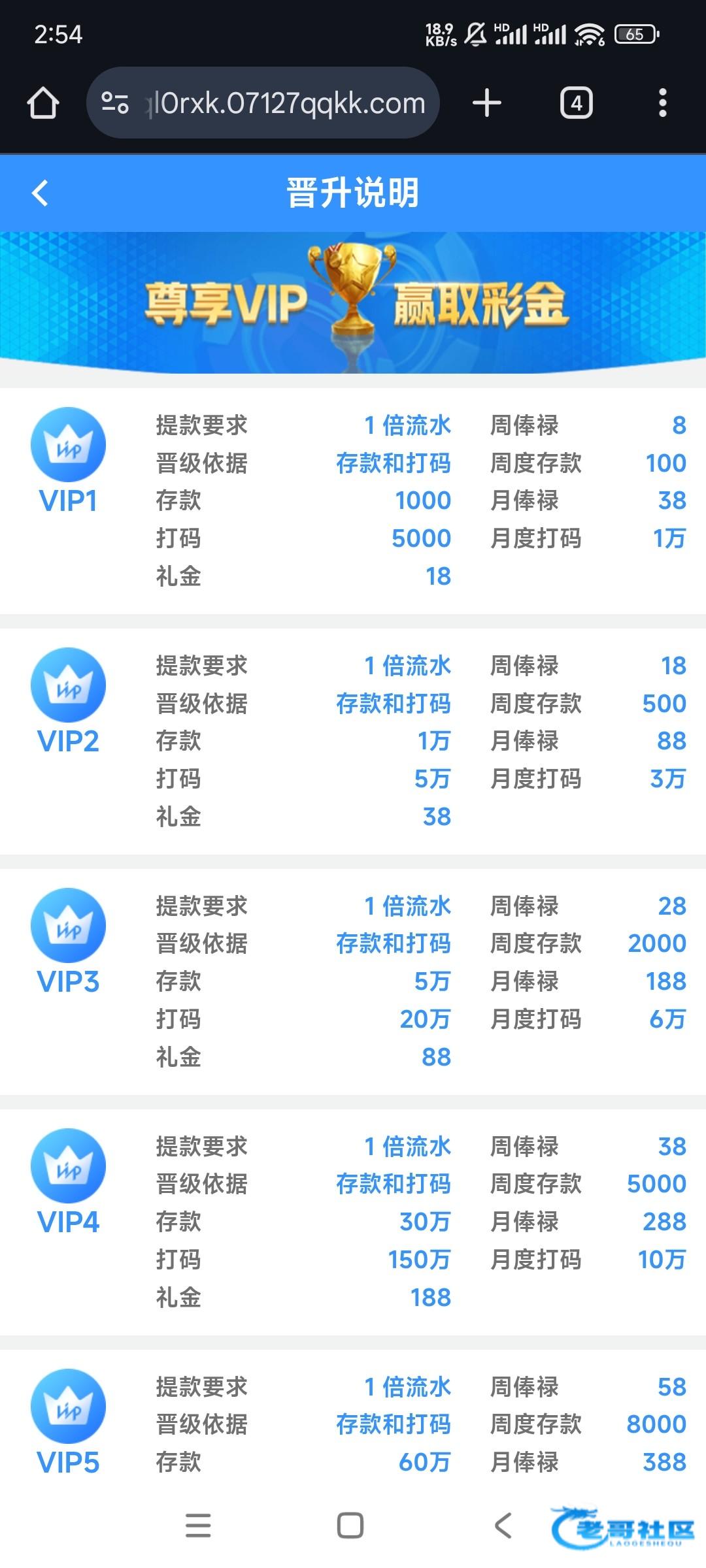Tap the browser home button

tap(43, 103)
